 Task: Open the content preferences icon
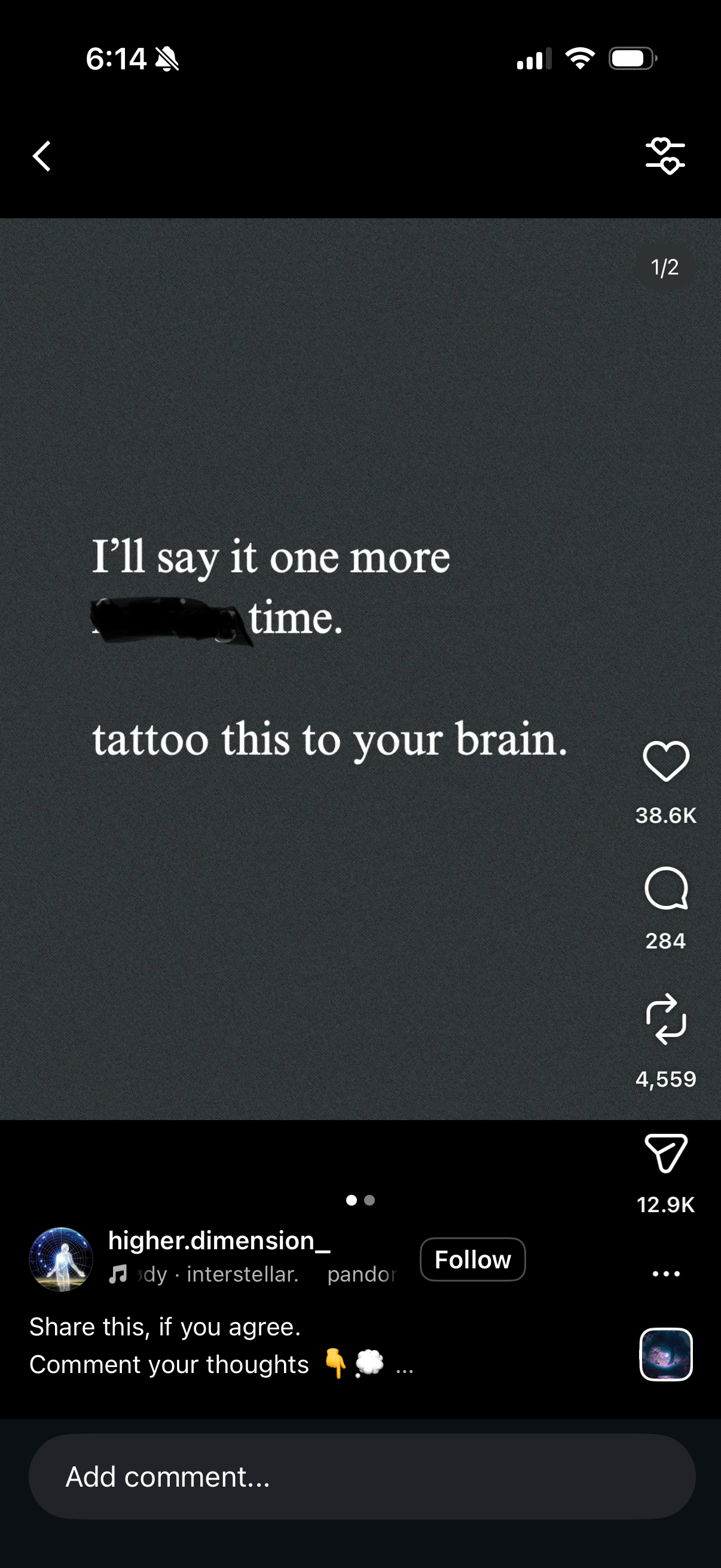coord(665,157)
